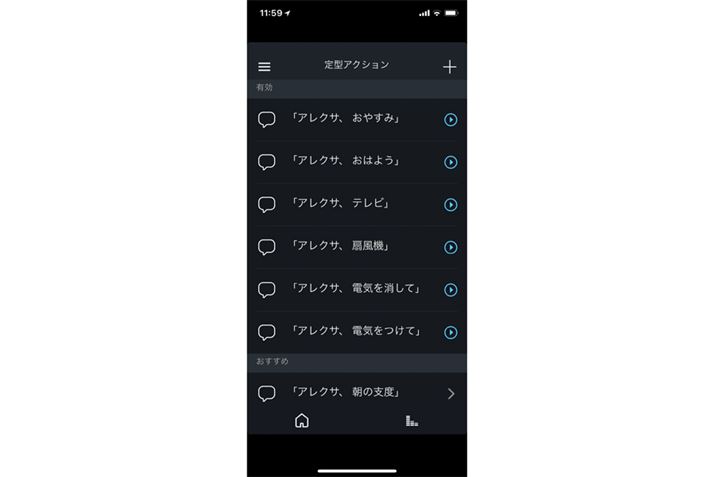715x477 pixels.
Task: Run the 「アレクサ、電気をつけて」 routine
Action: coord(450,332)
